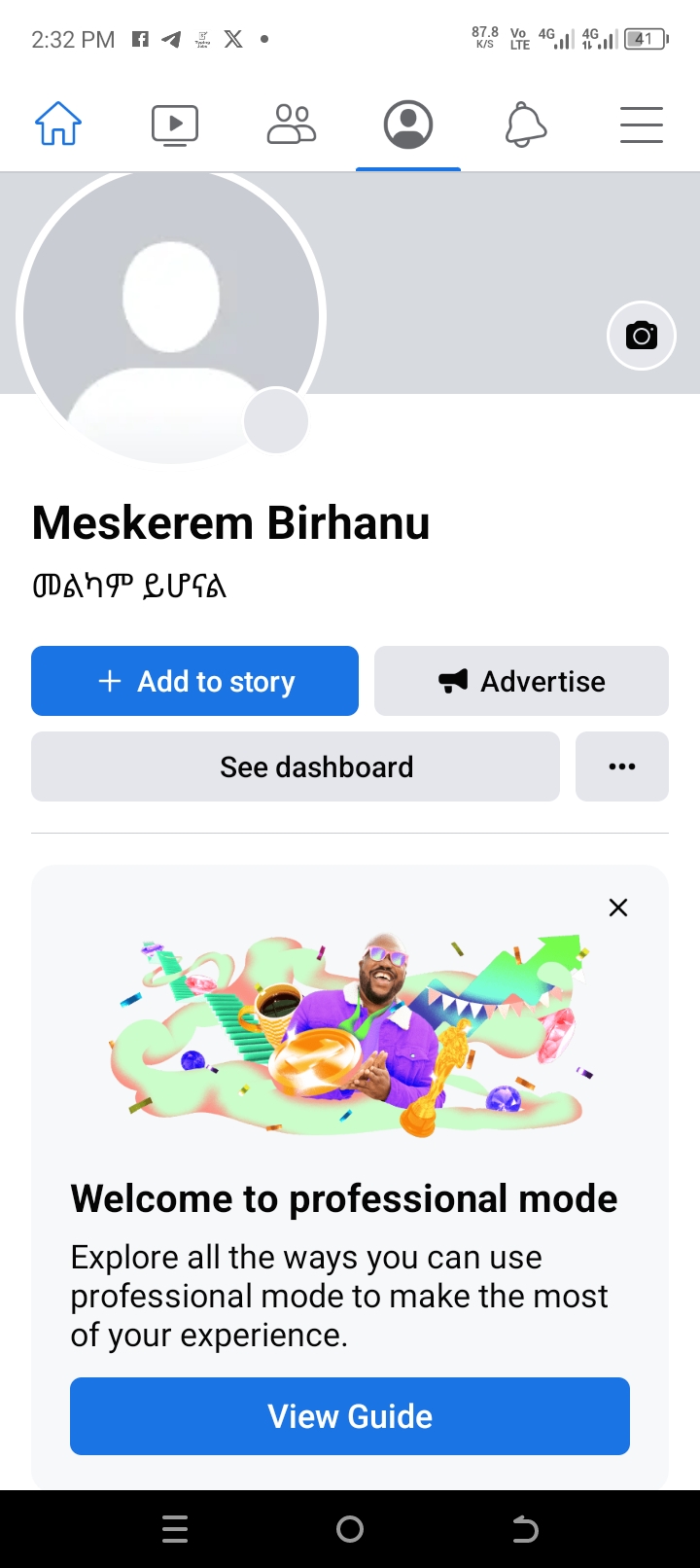Viewport: 700px width, 1568px height.
Task: Open the profile picture
Action: [171, 316]
